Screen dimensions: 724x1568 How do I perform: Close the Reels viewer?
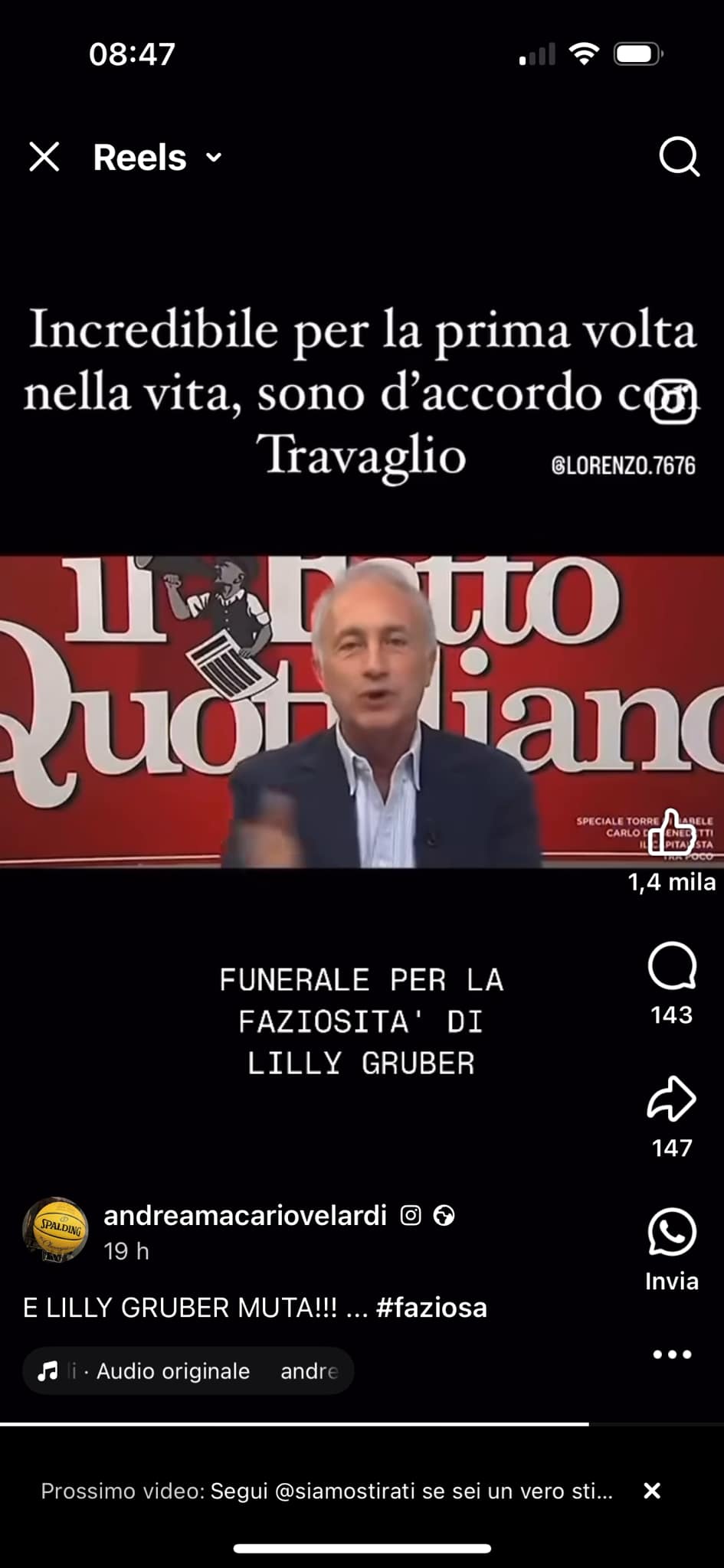44,157
